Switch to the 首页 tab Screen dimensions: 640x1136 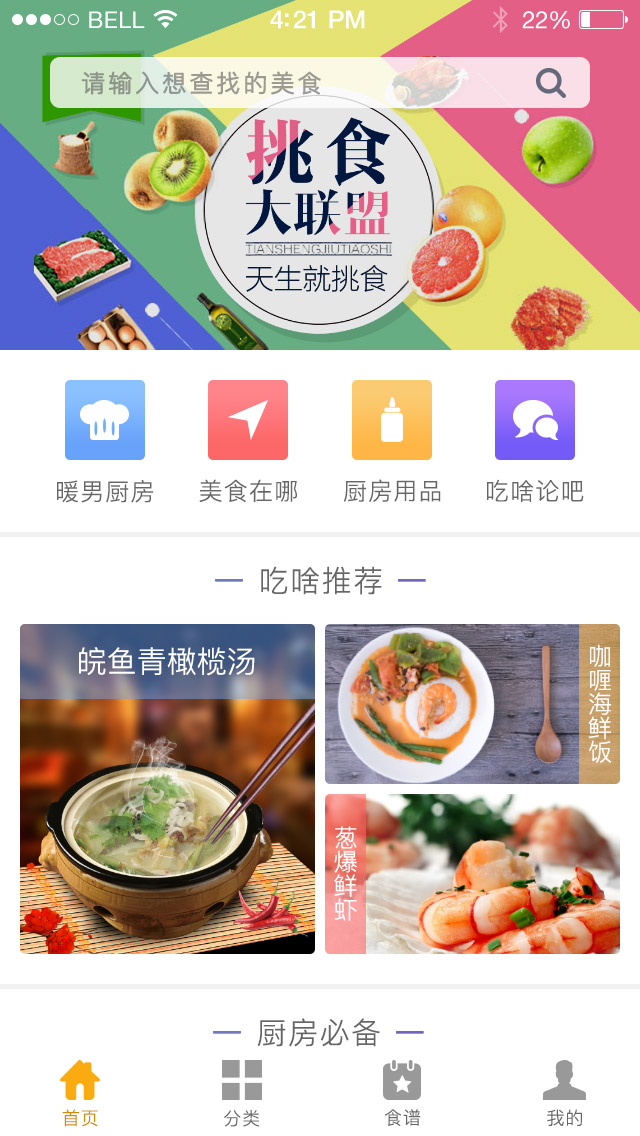[80, 1093]
